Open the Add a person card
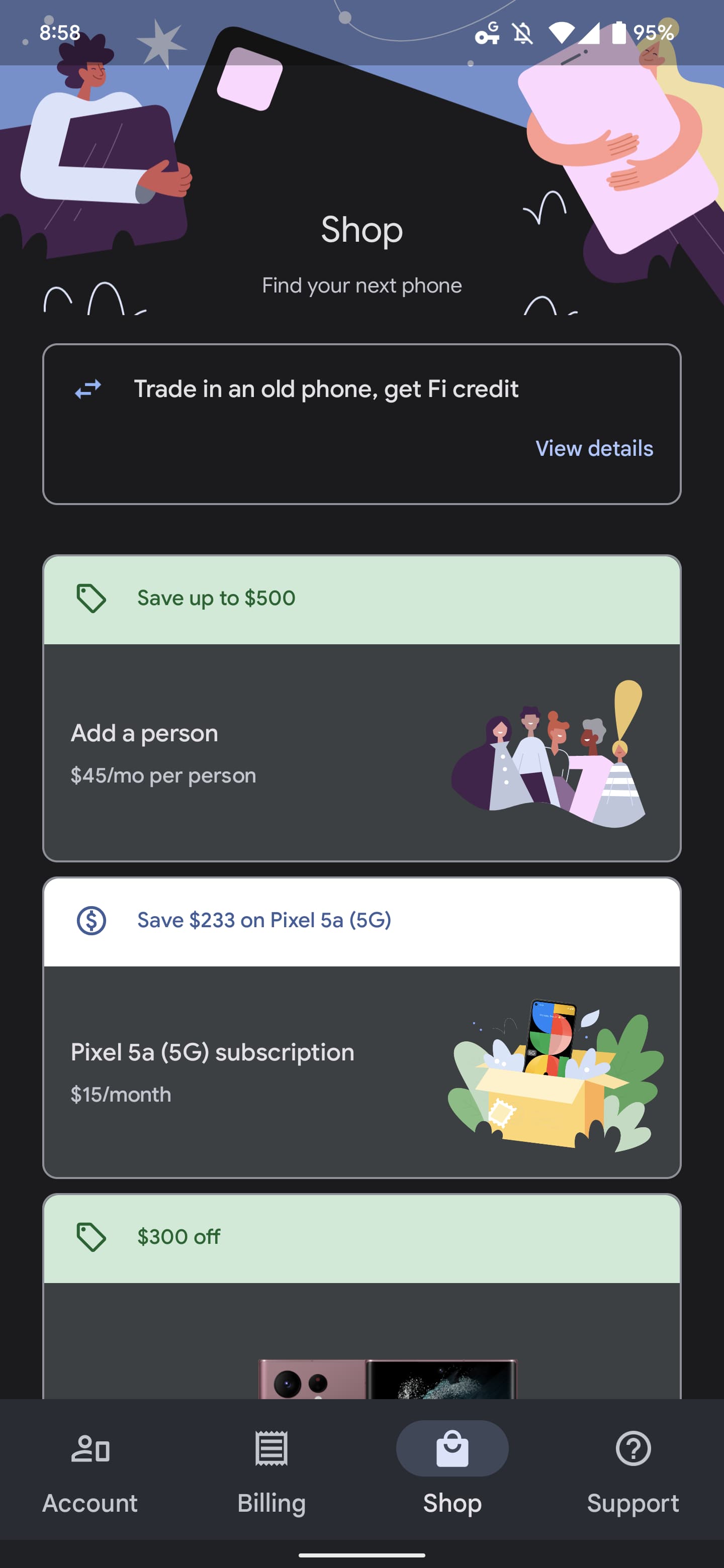Viewport: 724px width, 1568px height. (x=361, y=752)
